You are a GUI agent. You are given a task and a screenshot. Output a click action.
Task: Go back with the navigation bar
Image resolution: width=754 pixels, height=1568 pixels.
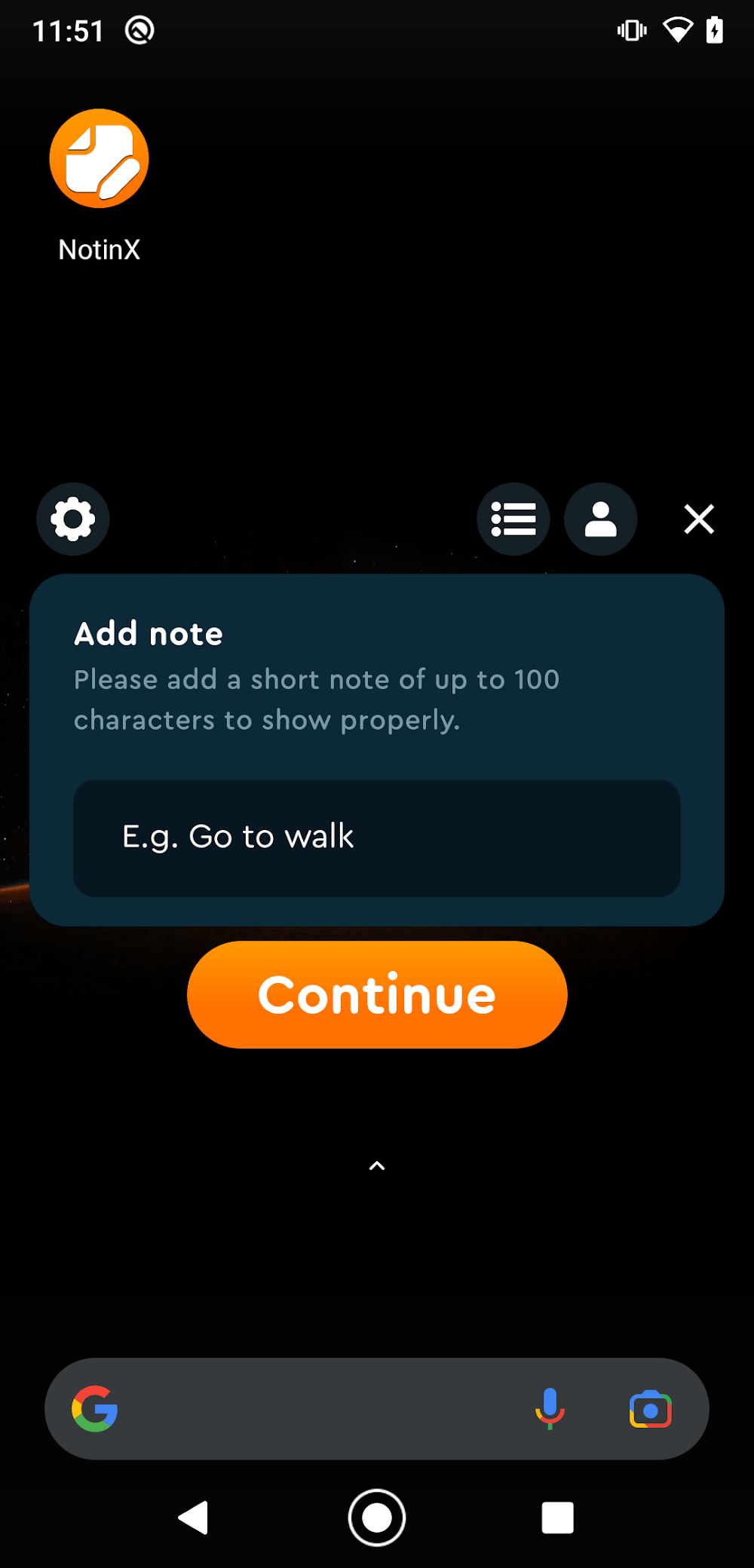tap(194, 1517)
